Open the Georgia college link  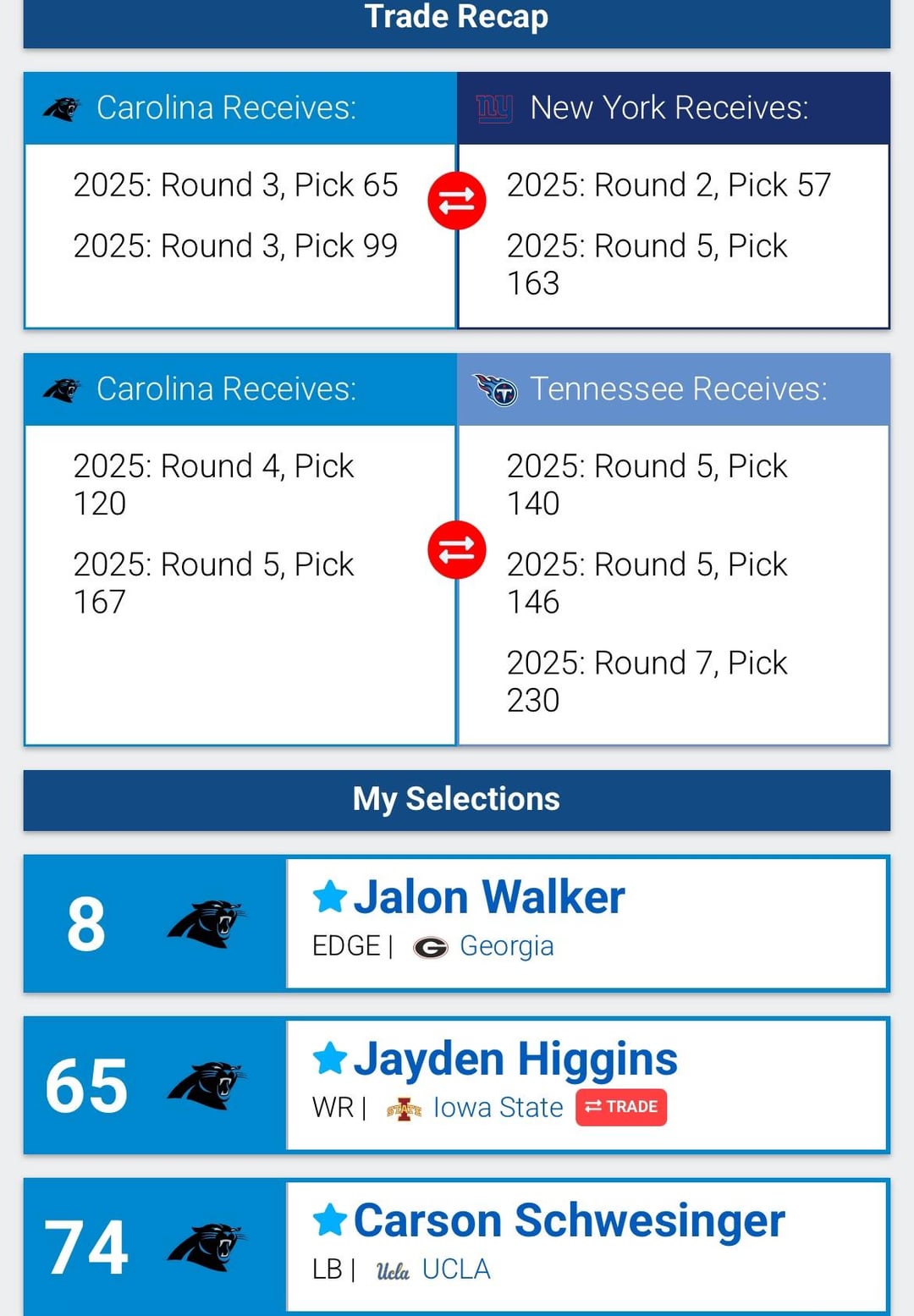506,946
